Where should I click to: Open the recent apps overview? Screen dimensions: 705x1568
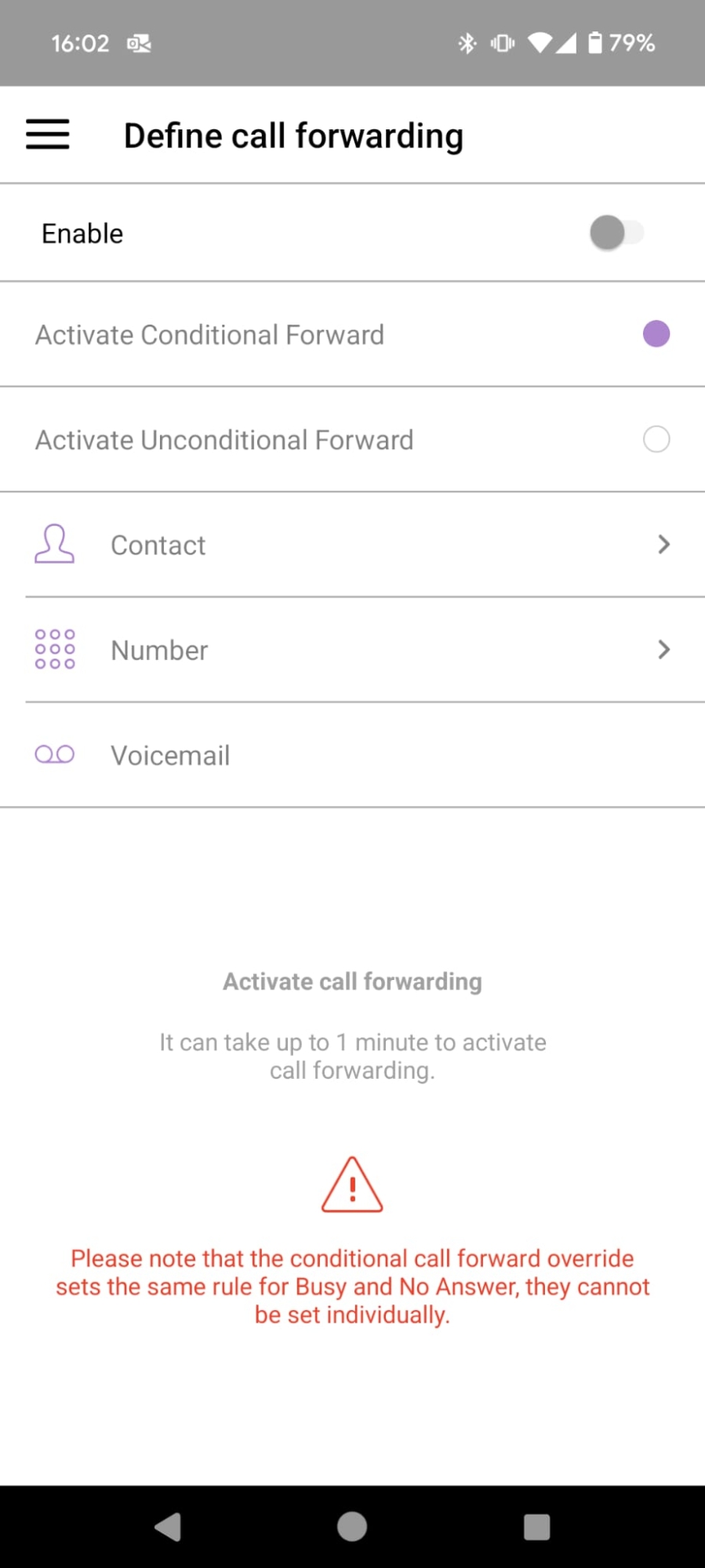536,1526
